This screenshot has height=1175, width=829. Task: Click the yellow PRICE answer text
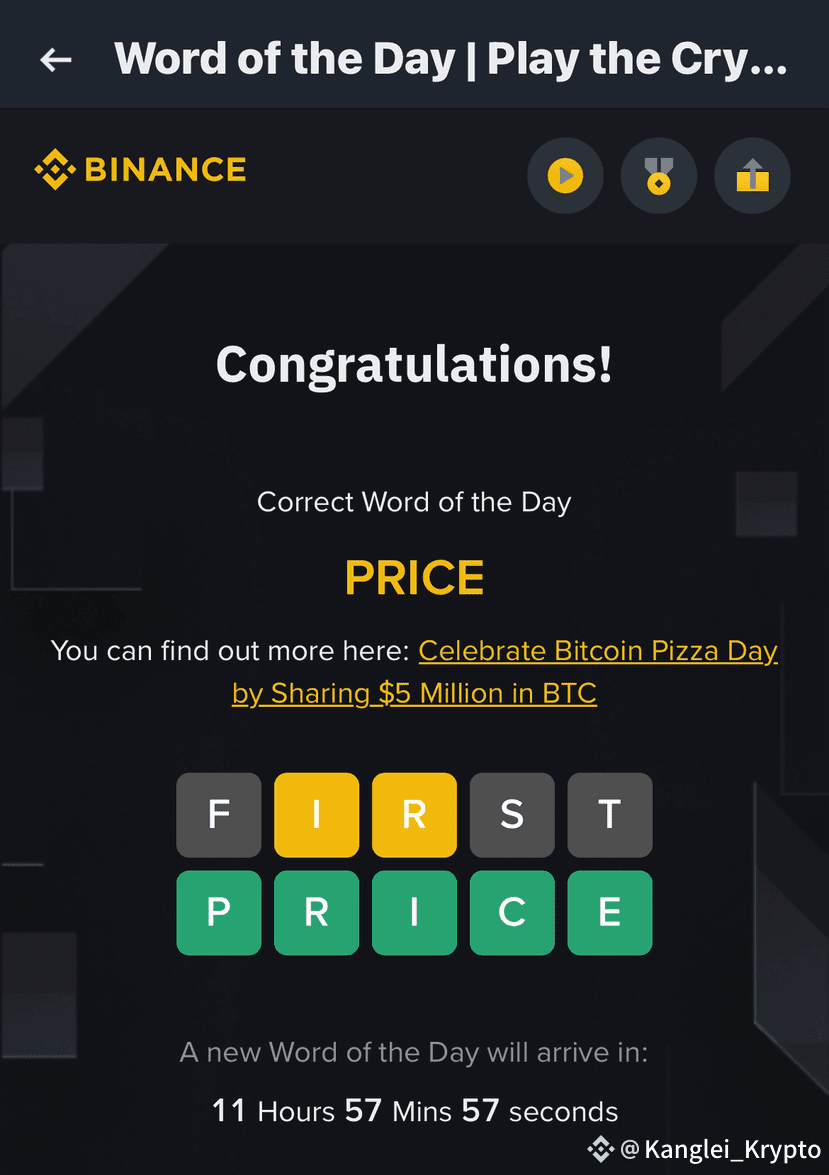point(414,577)
